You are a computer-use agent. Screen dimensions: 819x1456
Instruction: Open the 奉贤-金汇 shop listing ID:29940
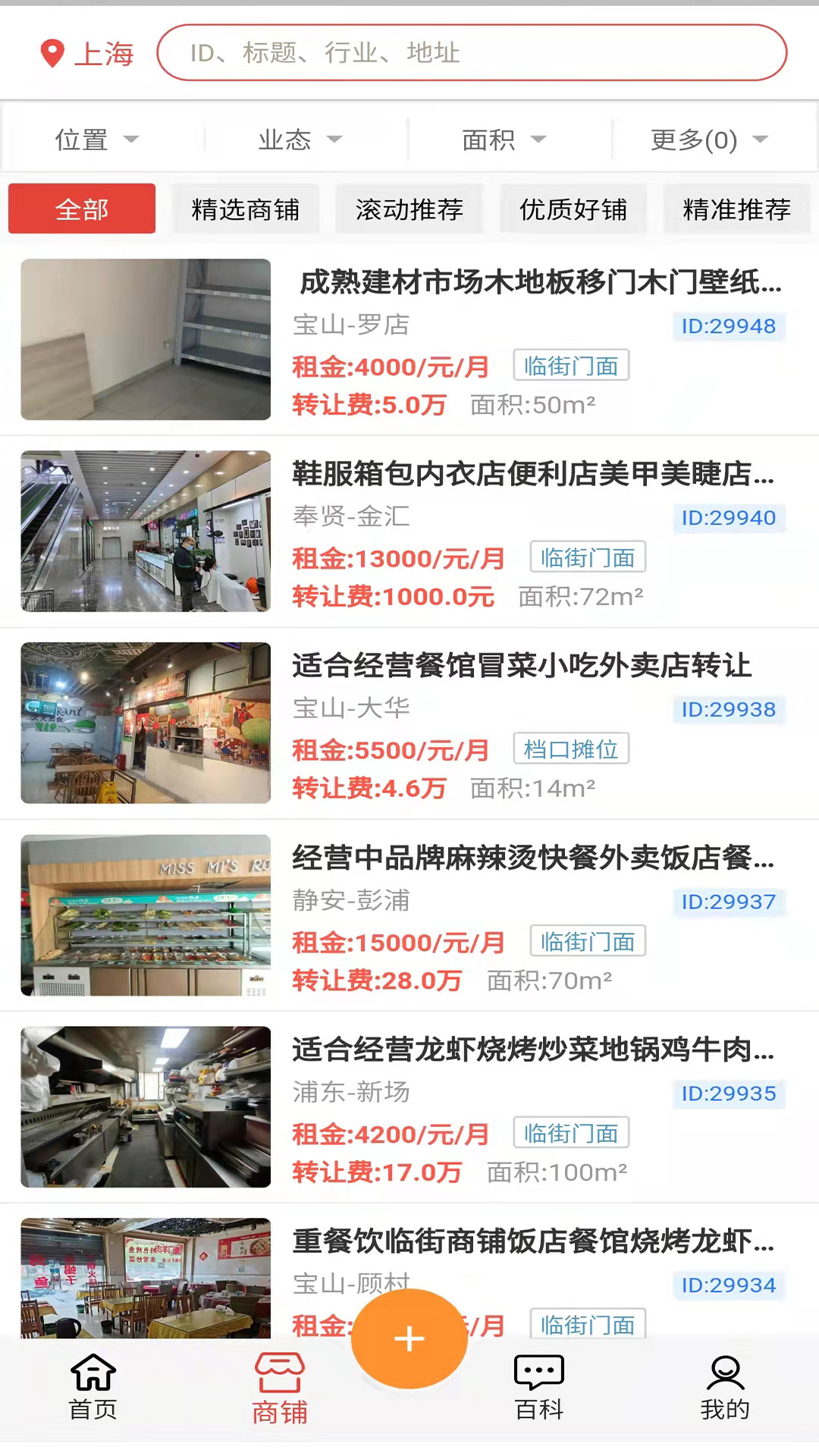click(x=409, y=532)
